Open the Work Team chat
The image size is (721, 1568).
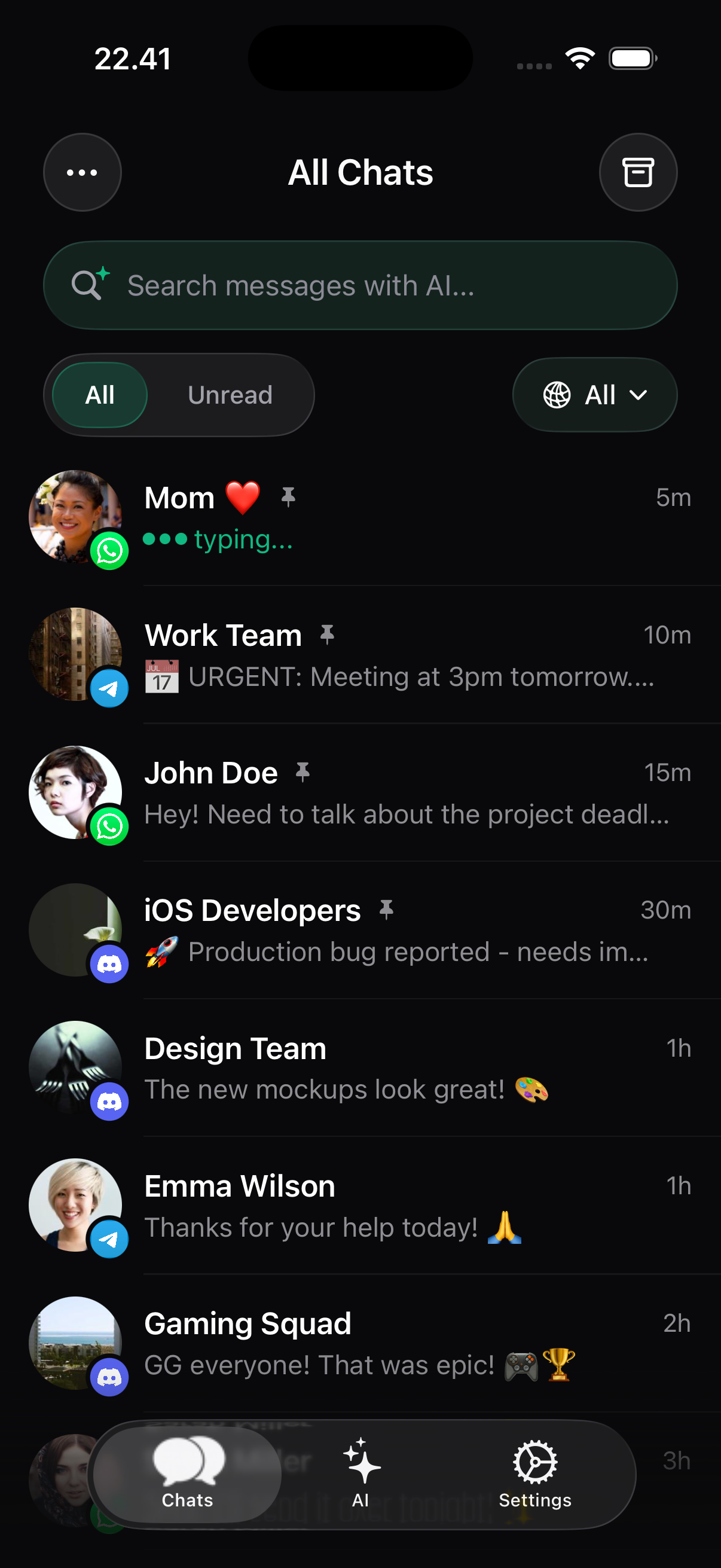click(x=360, y=655)
